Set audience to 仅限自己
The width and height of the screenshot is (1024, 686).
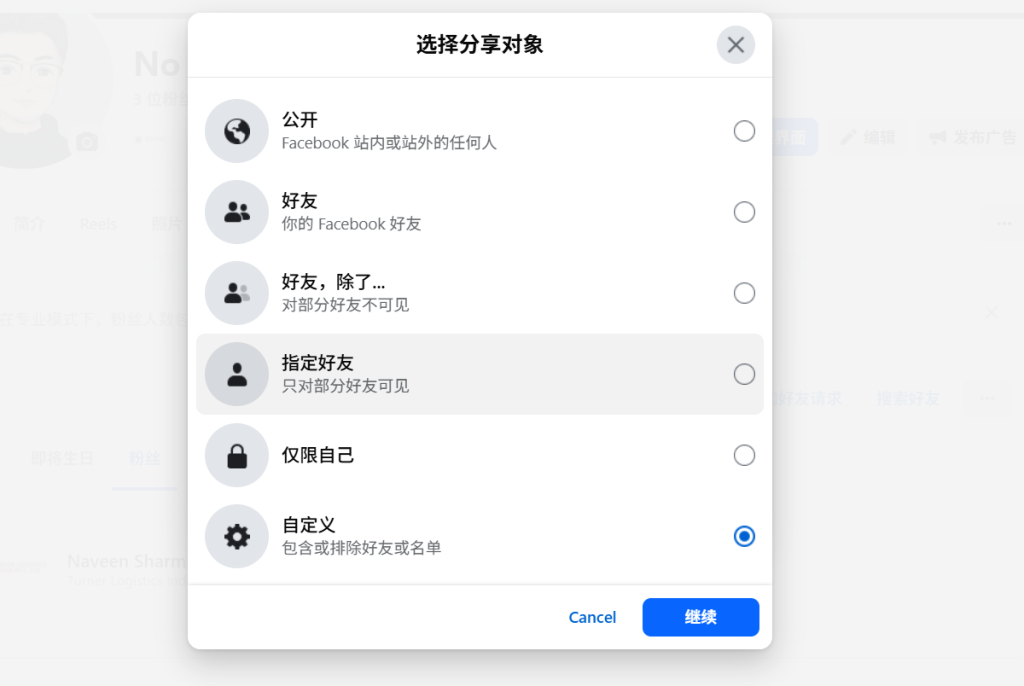click(x=744, y=455)
